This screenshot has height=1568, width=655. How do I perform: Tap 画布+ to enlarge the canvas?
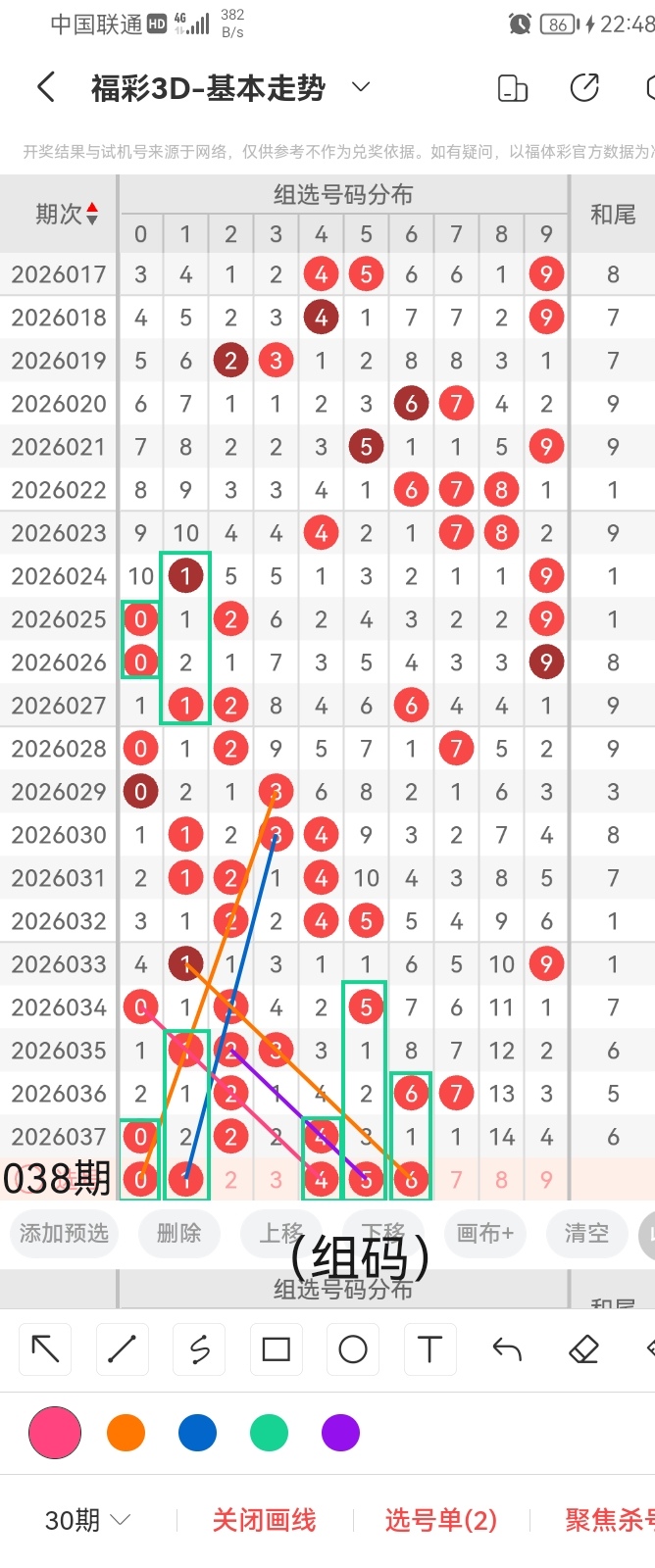pos(484,1233)
